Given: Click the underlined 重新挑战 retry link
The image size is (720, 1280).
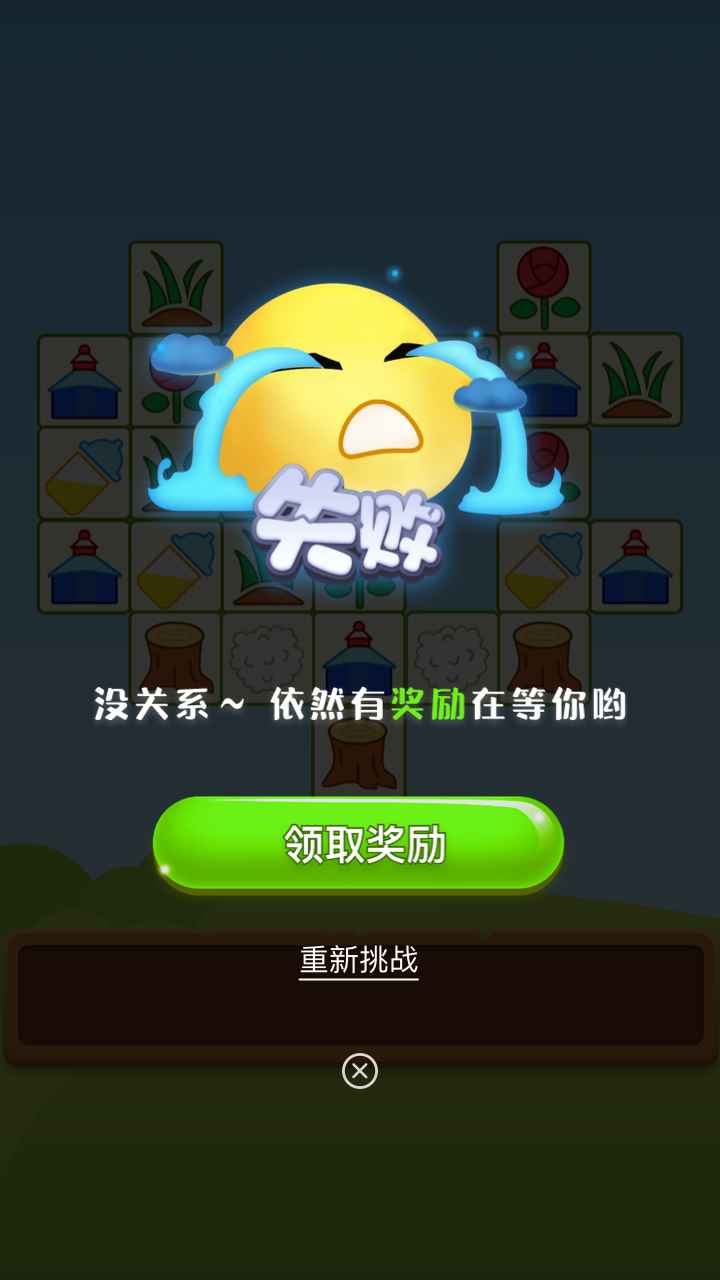Looking at the screenshot, I should point(358,960).
